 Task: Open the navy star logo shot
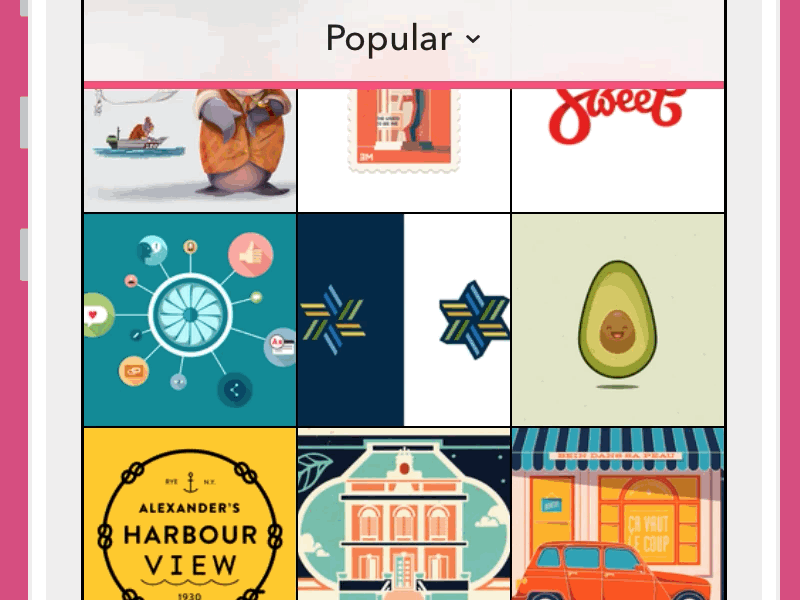(x=404, y=320)
